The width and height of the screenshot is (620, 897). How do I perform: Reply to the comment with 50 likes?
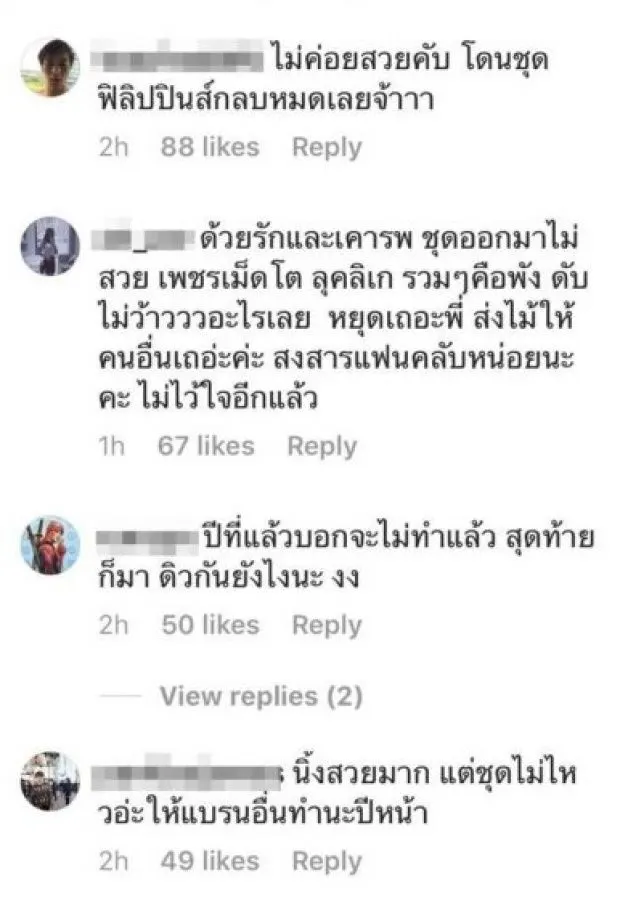point(326,626)
